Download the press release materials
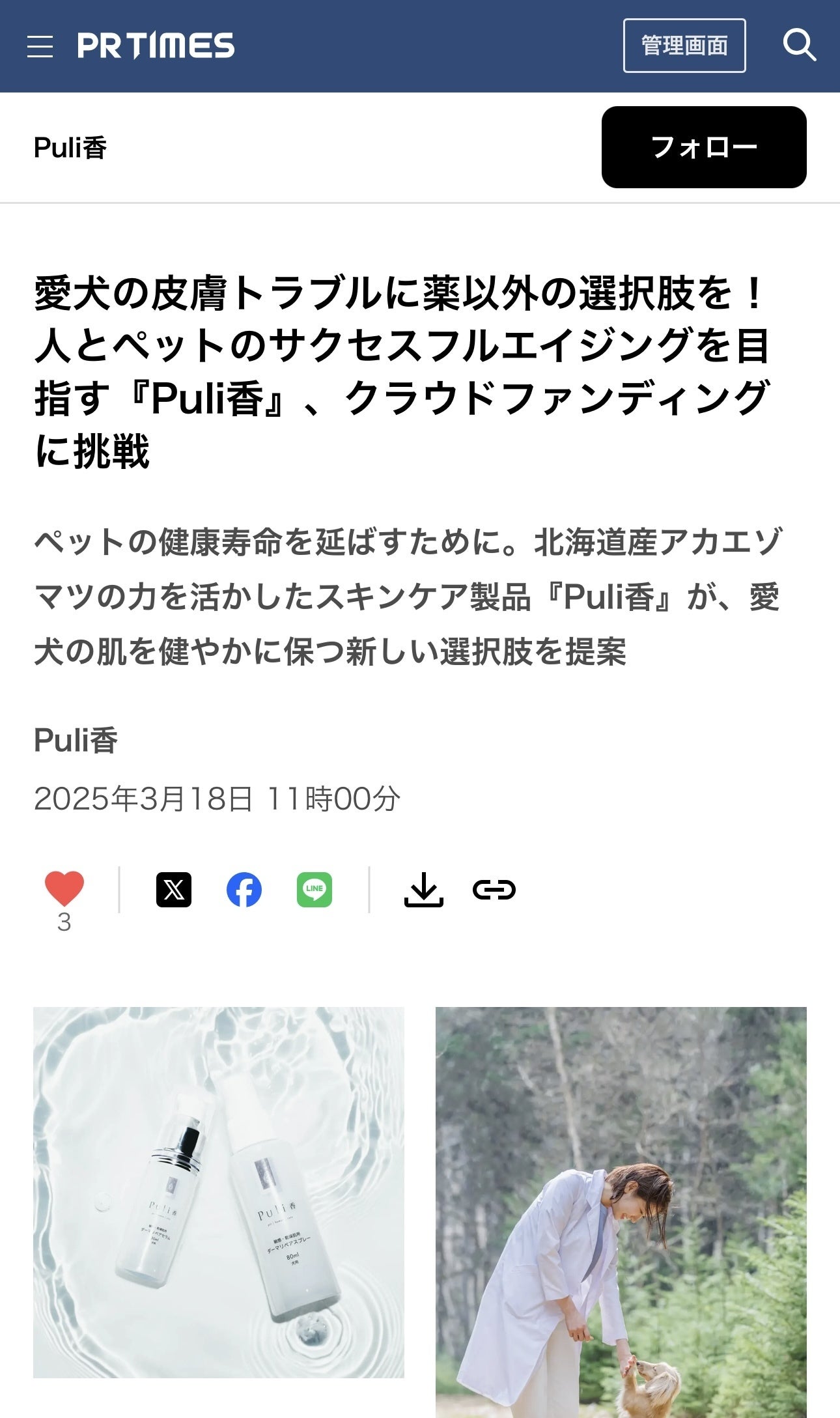Image resolution: width=840 pixels, height=1418 pixels. pyautogui.click(x=424, y=890)
